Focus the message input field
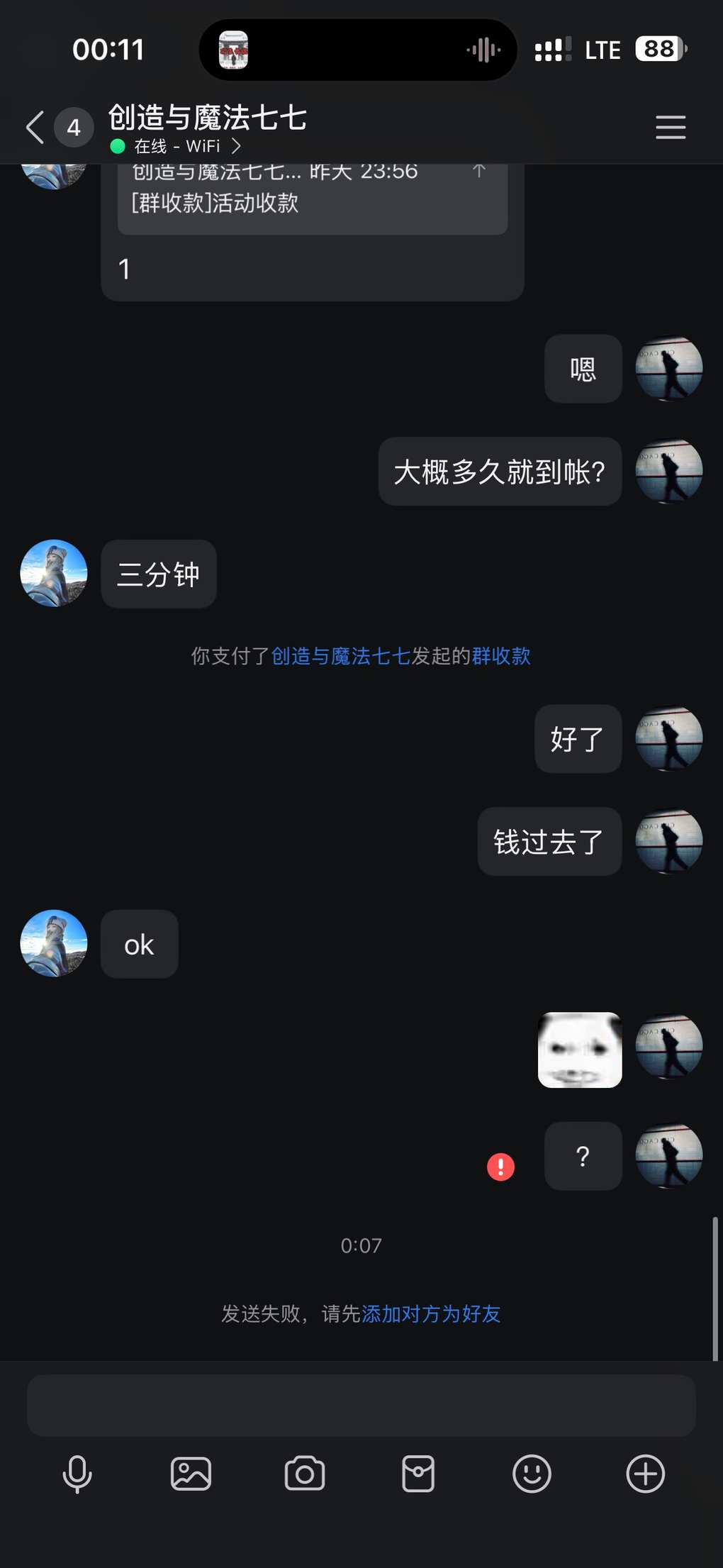Screen dimensions: 723x1568 click(x=361, y=1406)
